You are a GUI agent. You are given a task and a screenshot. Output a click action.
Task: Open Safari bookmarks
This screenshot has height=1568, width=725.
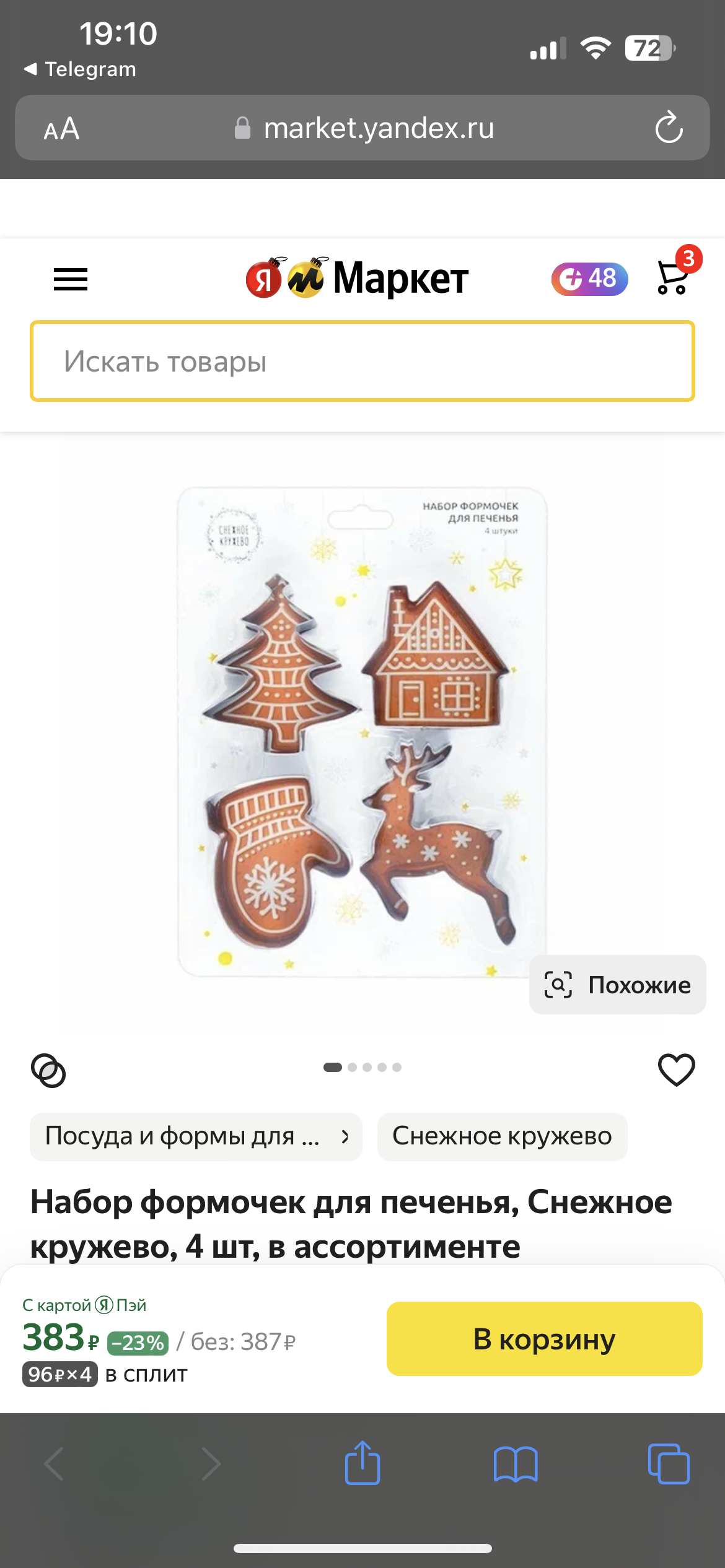click(516, 1464)
